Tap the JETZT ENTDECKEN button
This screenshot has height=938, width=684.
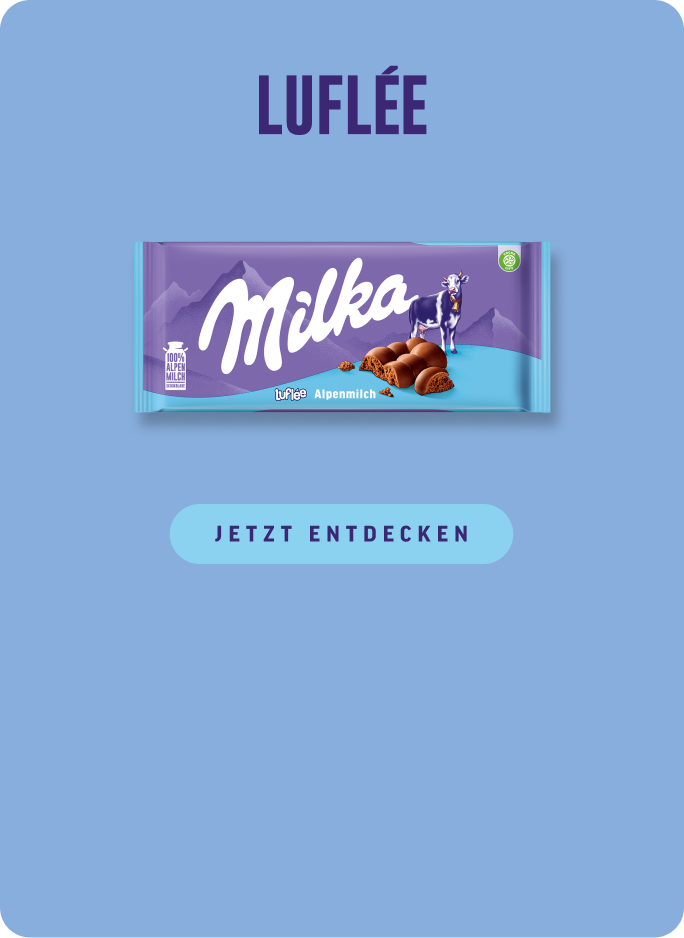tap(341, 534)
